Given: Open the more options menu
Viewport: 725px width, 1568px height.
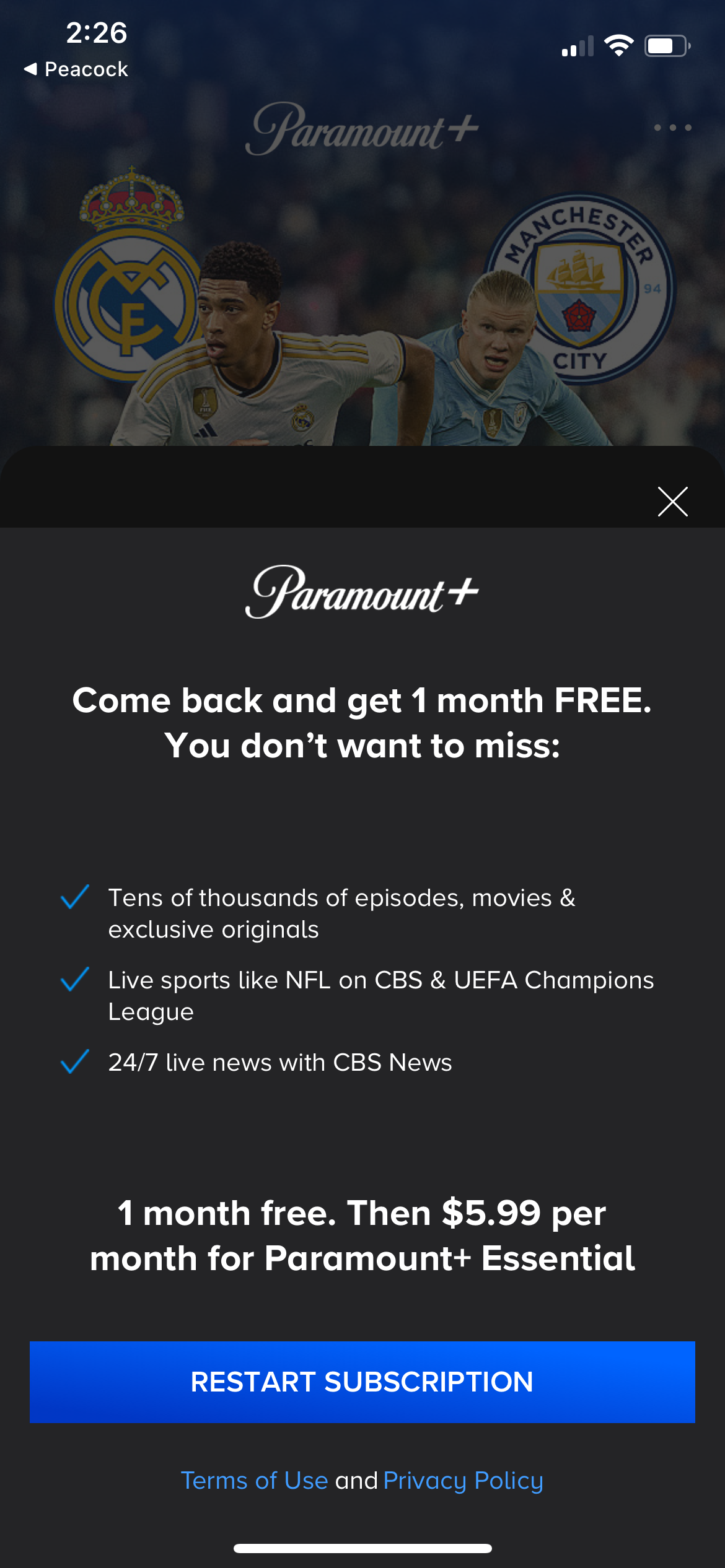Looking at the screenshot, I should 673,128.
